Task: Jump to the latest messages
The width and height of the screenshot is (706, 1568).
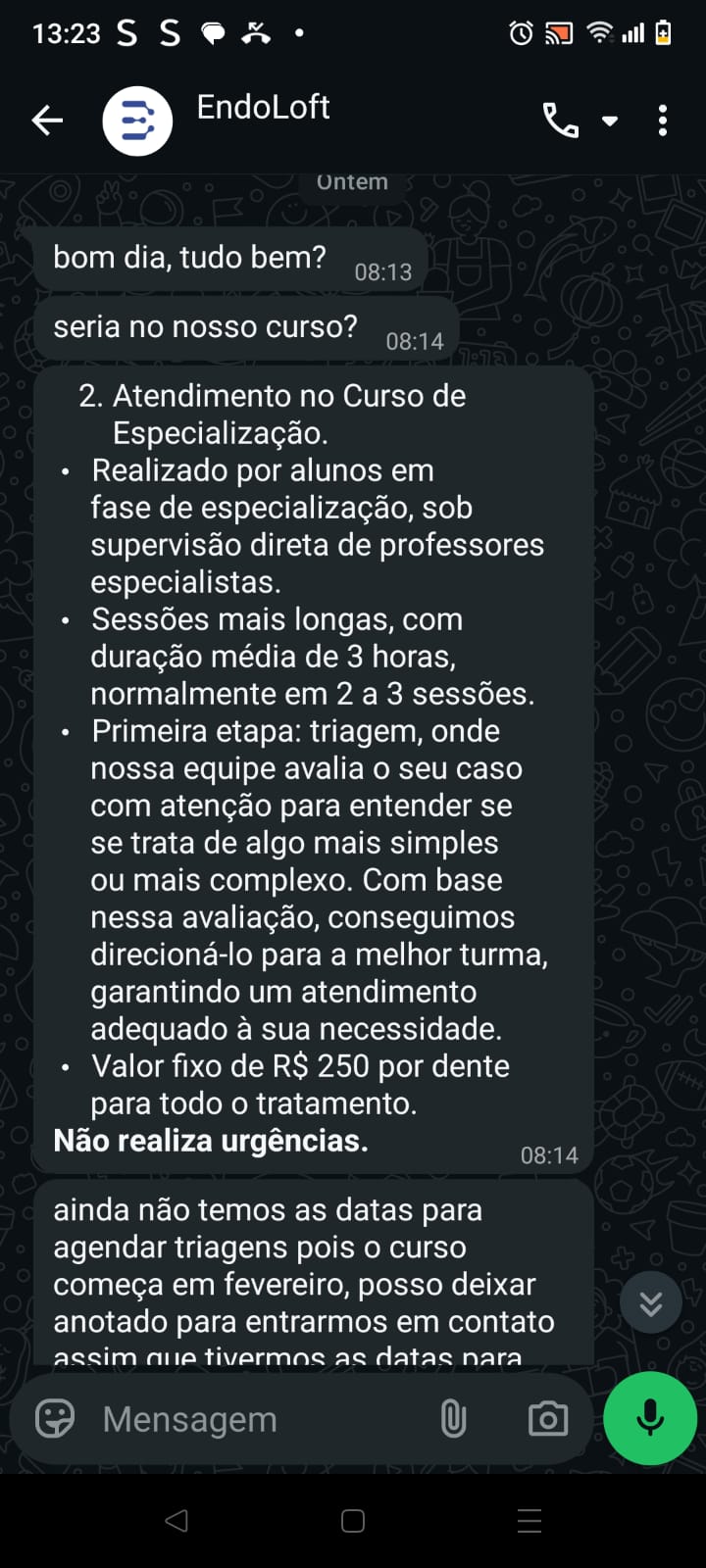Action: 650,1302
